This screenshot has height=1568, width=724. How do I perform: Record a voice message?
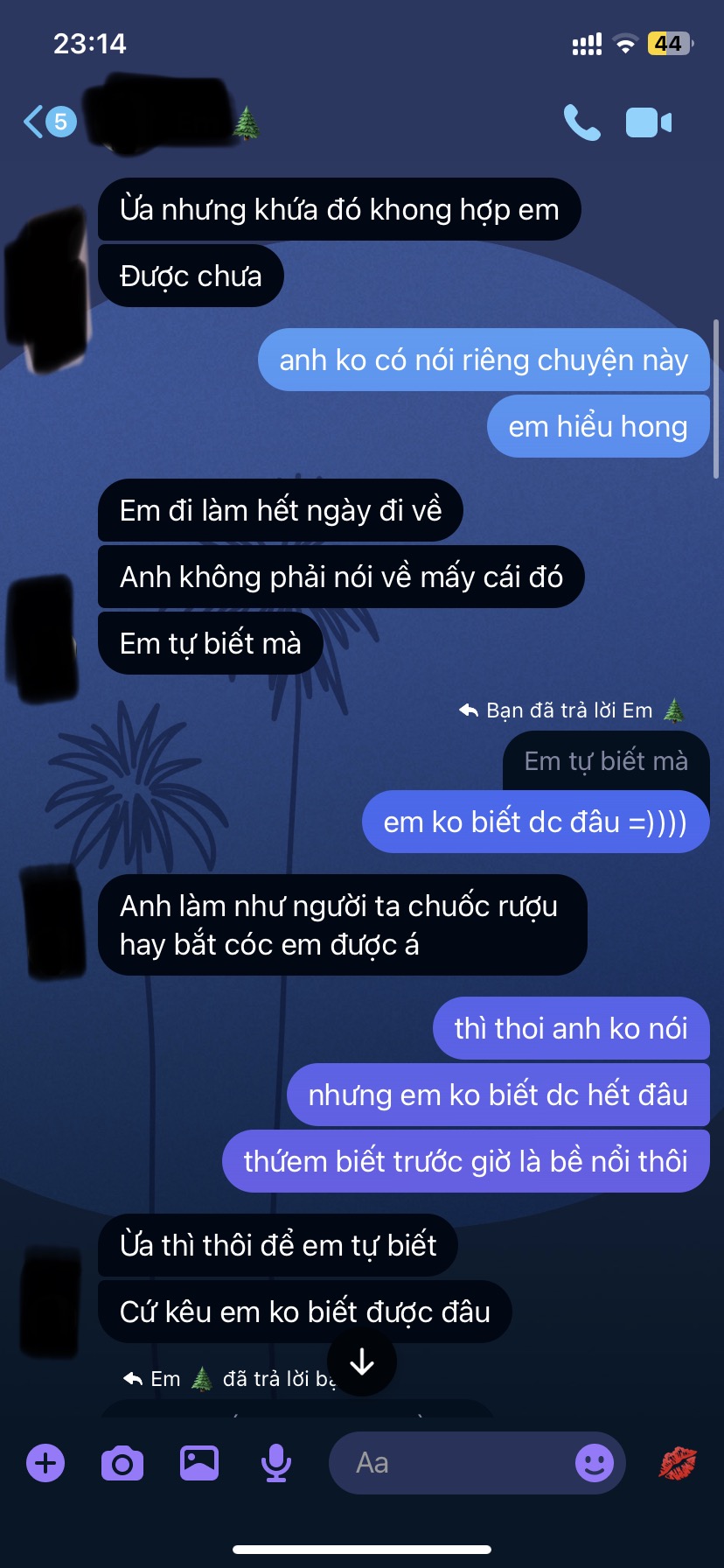(276, 1463)
